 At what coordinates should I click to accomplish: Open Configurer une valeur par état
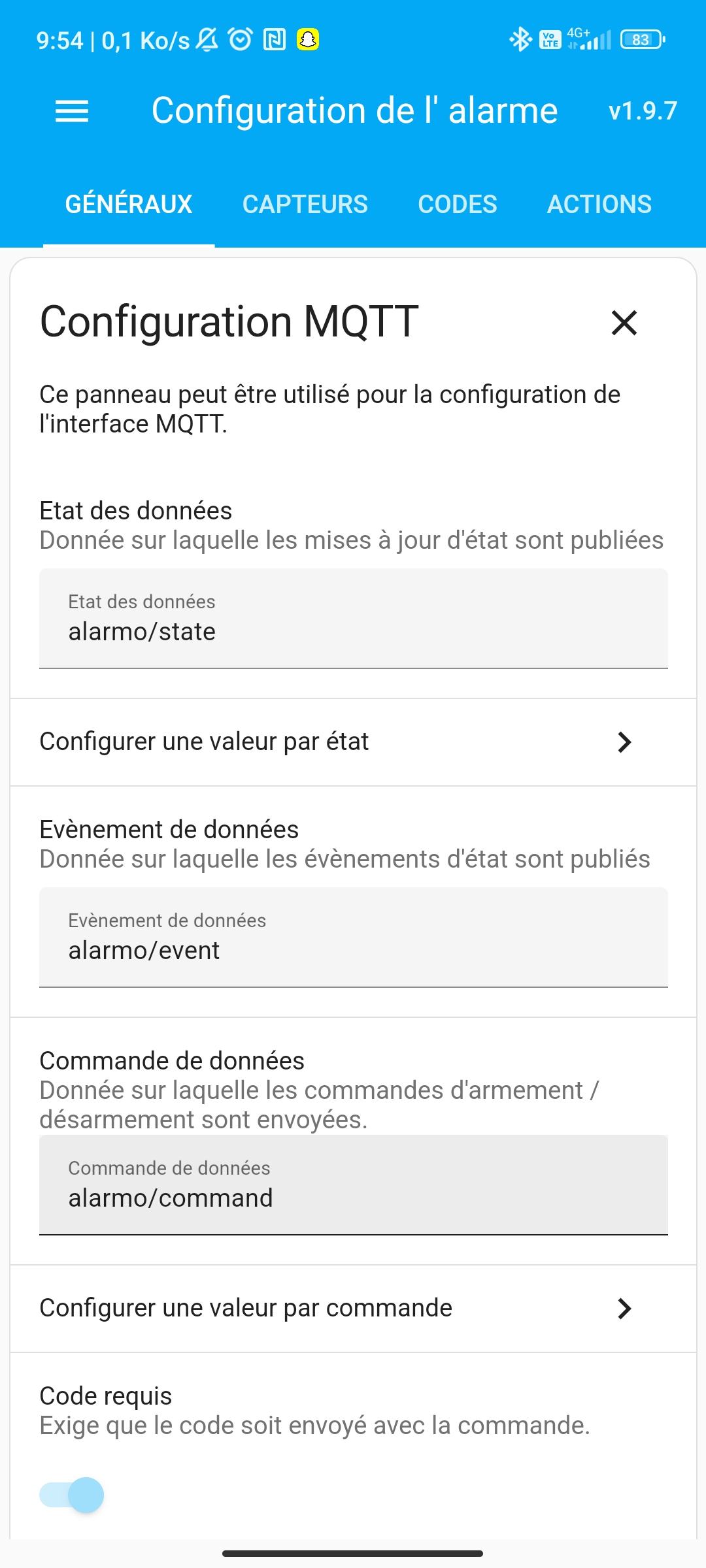coord(354,742)
